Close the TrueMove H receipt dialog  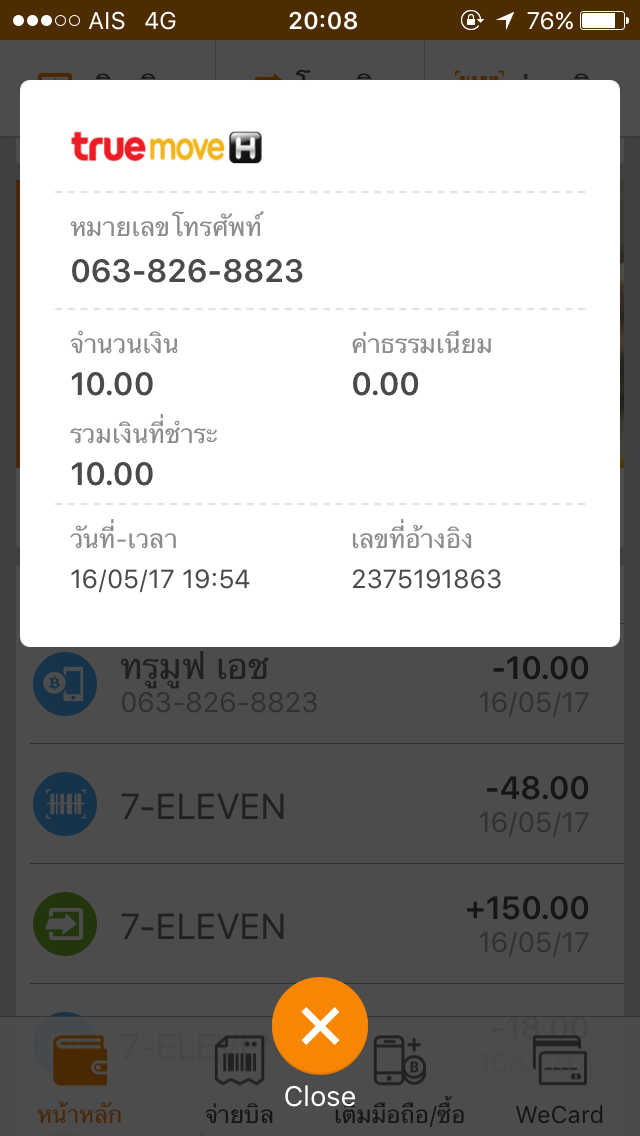pyautogui.click(x=320, y=1026)
